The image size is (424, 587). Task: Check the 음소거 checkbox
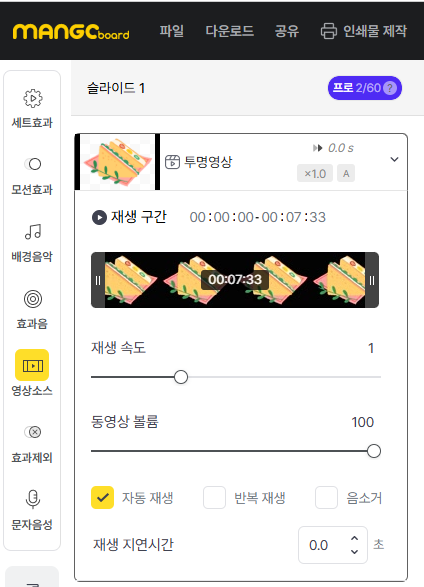[x=326, y=498]
